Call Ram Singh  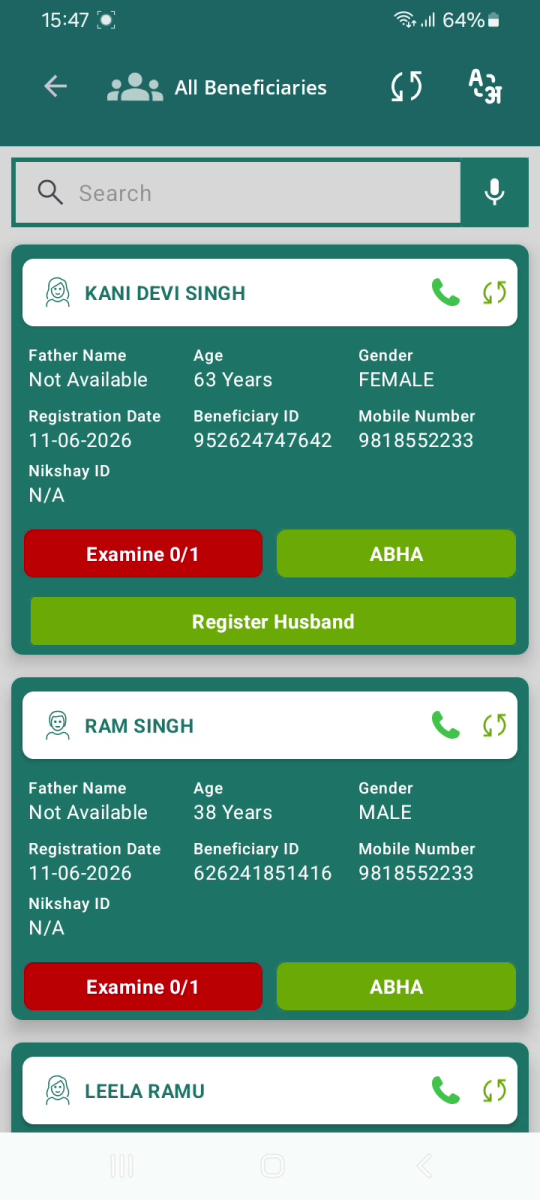(445, 725)
